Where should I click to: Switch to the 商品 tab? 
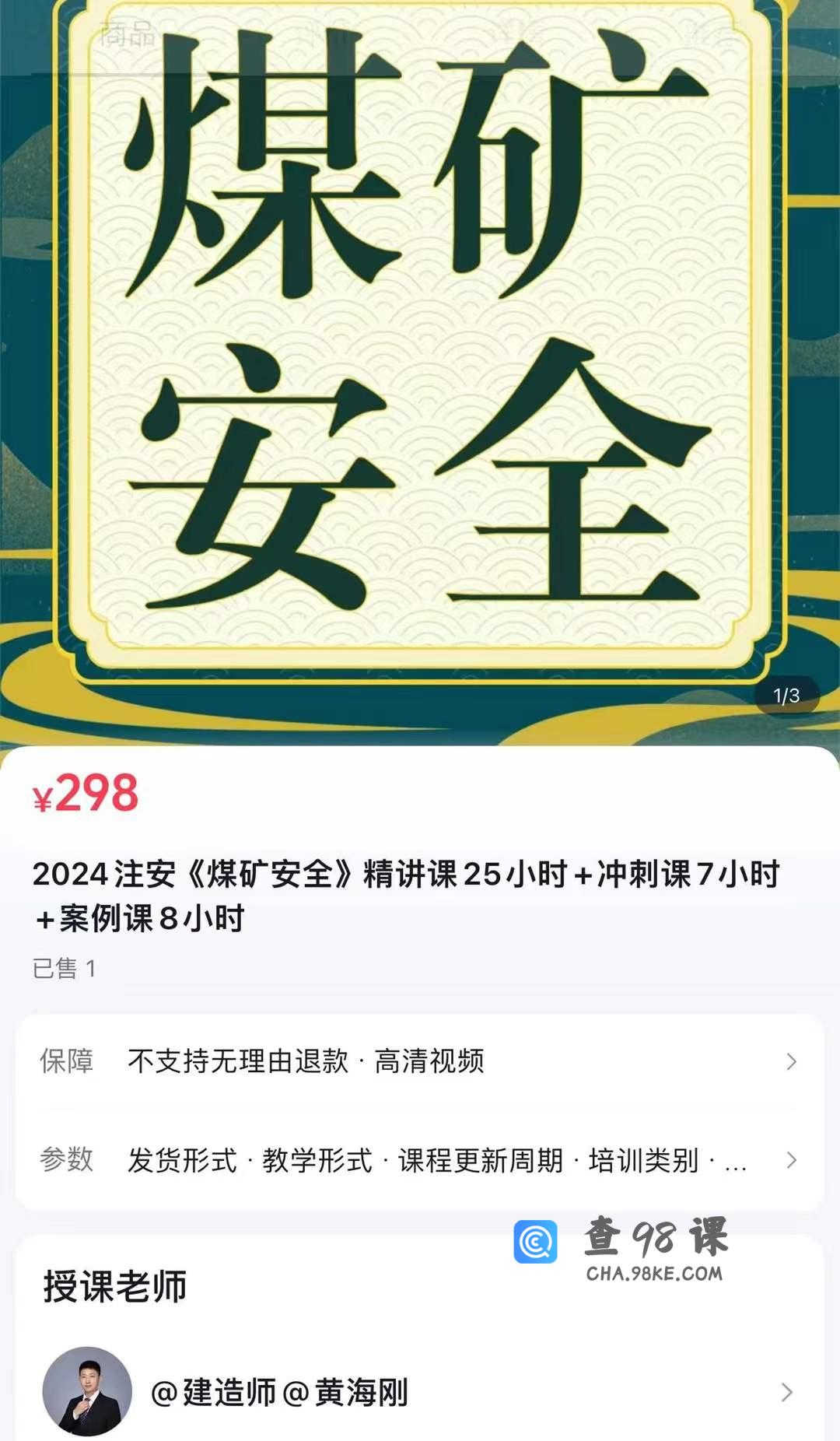(x=127, y=34)
